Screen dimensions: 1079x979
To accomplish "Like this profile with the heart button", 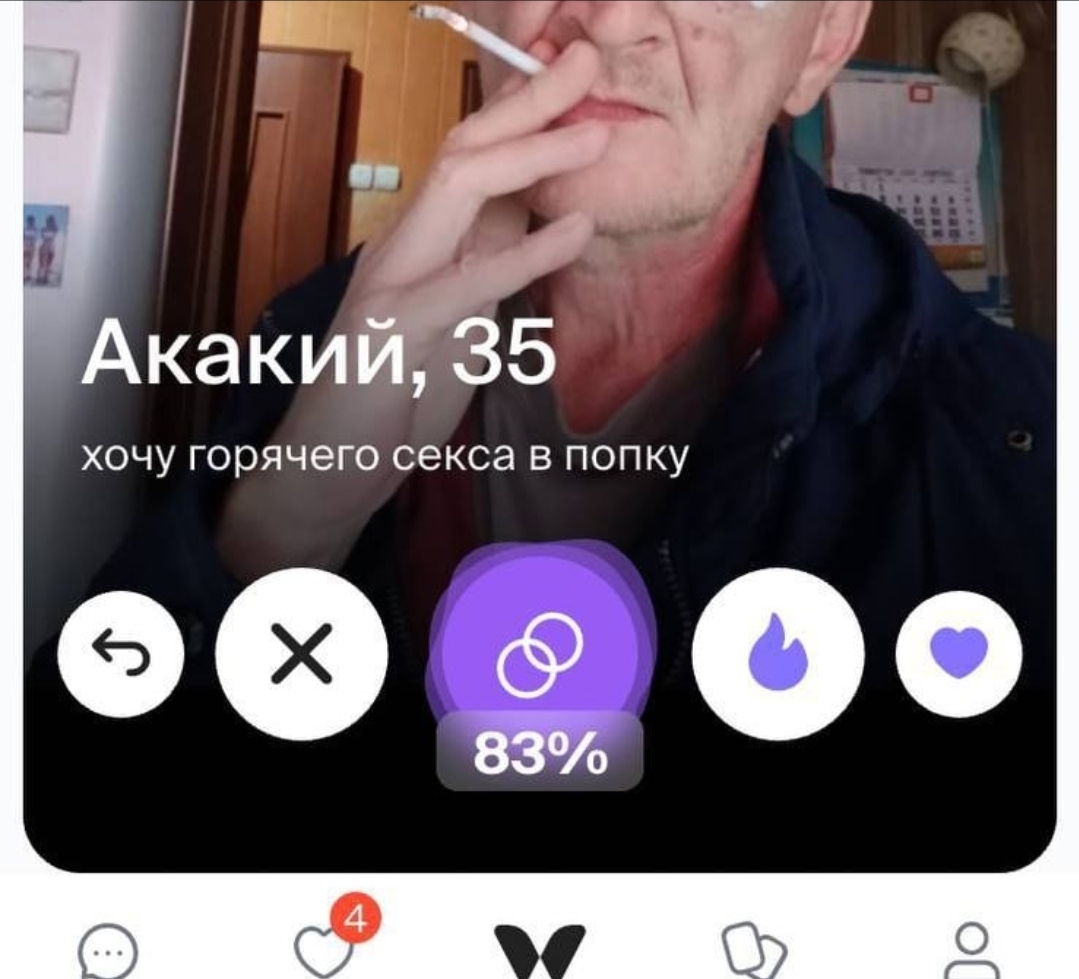I will [958, 655].
